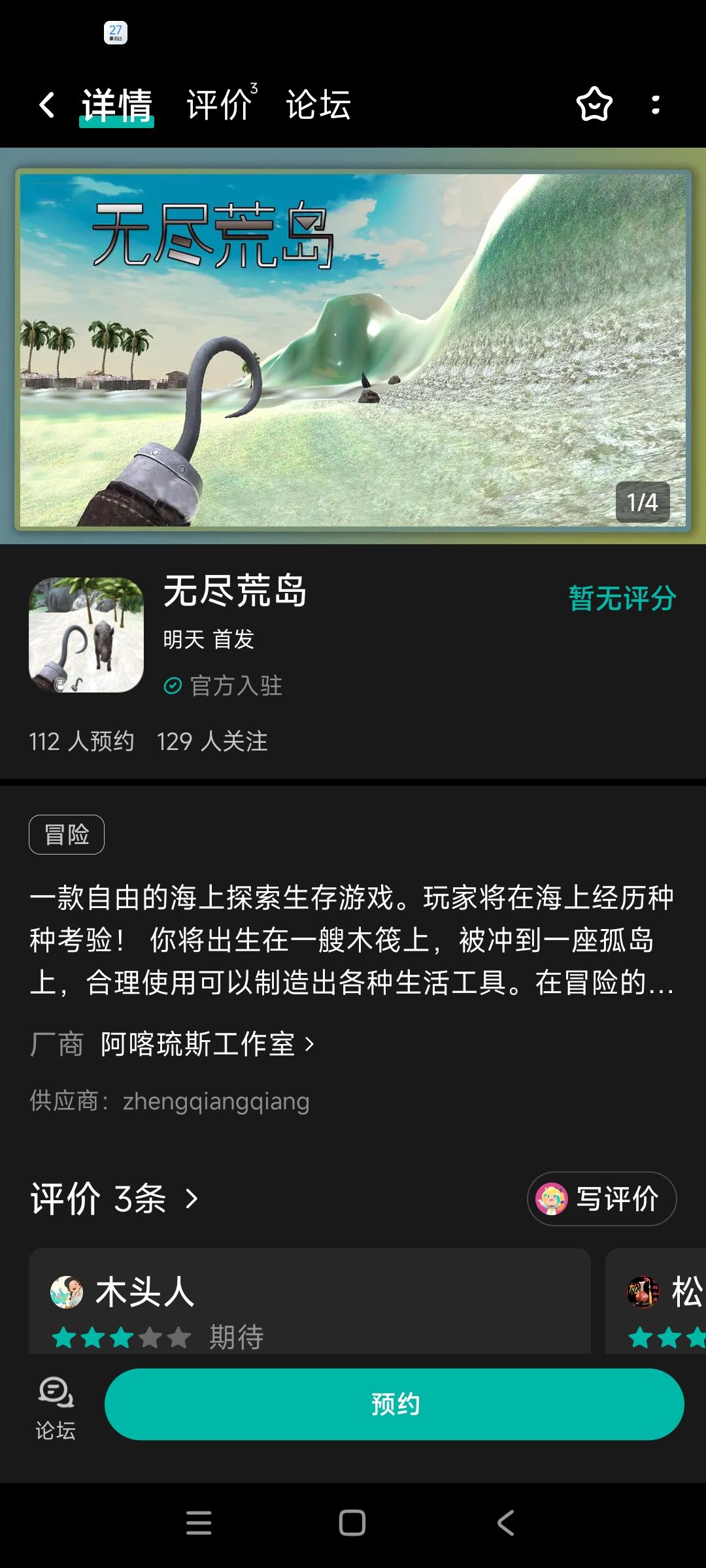Expand the game description text
Viewport: 706px width, 1568px height.
coord(352,940)
